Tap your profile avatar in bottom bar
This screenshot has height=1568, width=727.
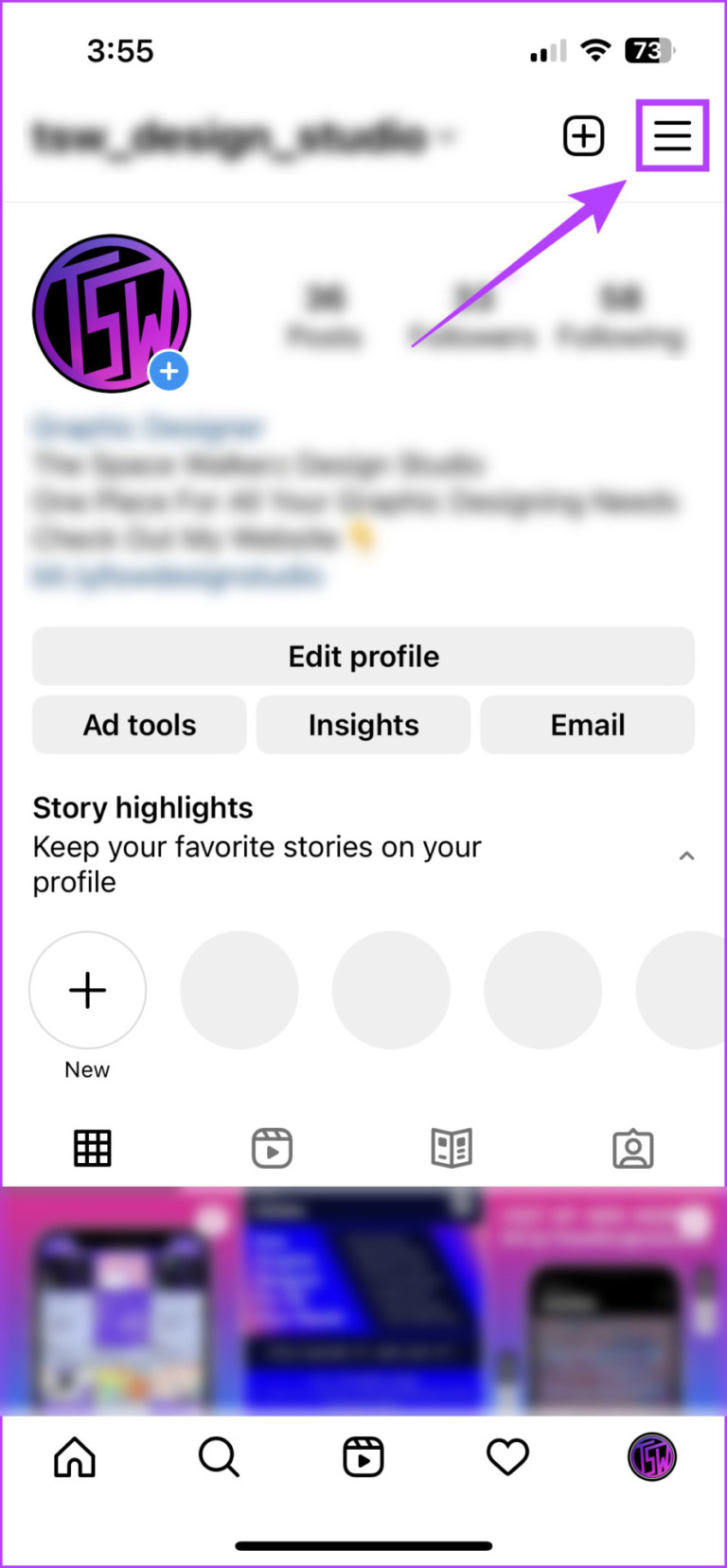(x=651, y=1457)
